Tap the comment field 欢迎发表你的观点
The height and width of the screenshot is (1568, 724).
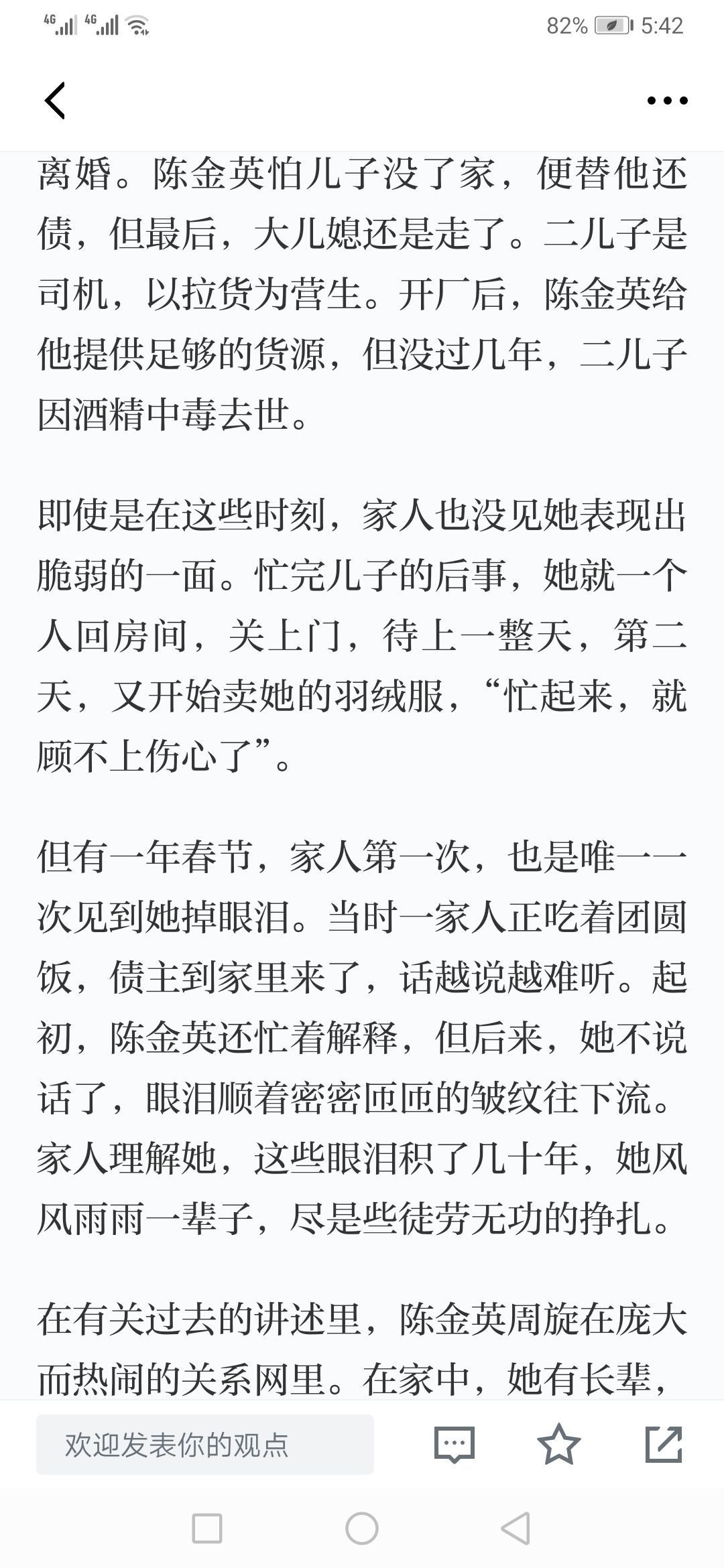205,1445
